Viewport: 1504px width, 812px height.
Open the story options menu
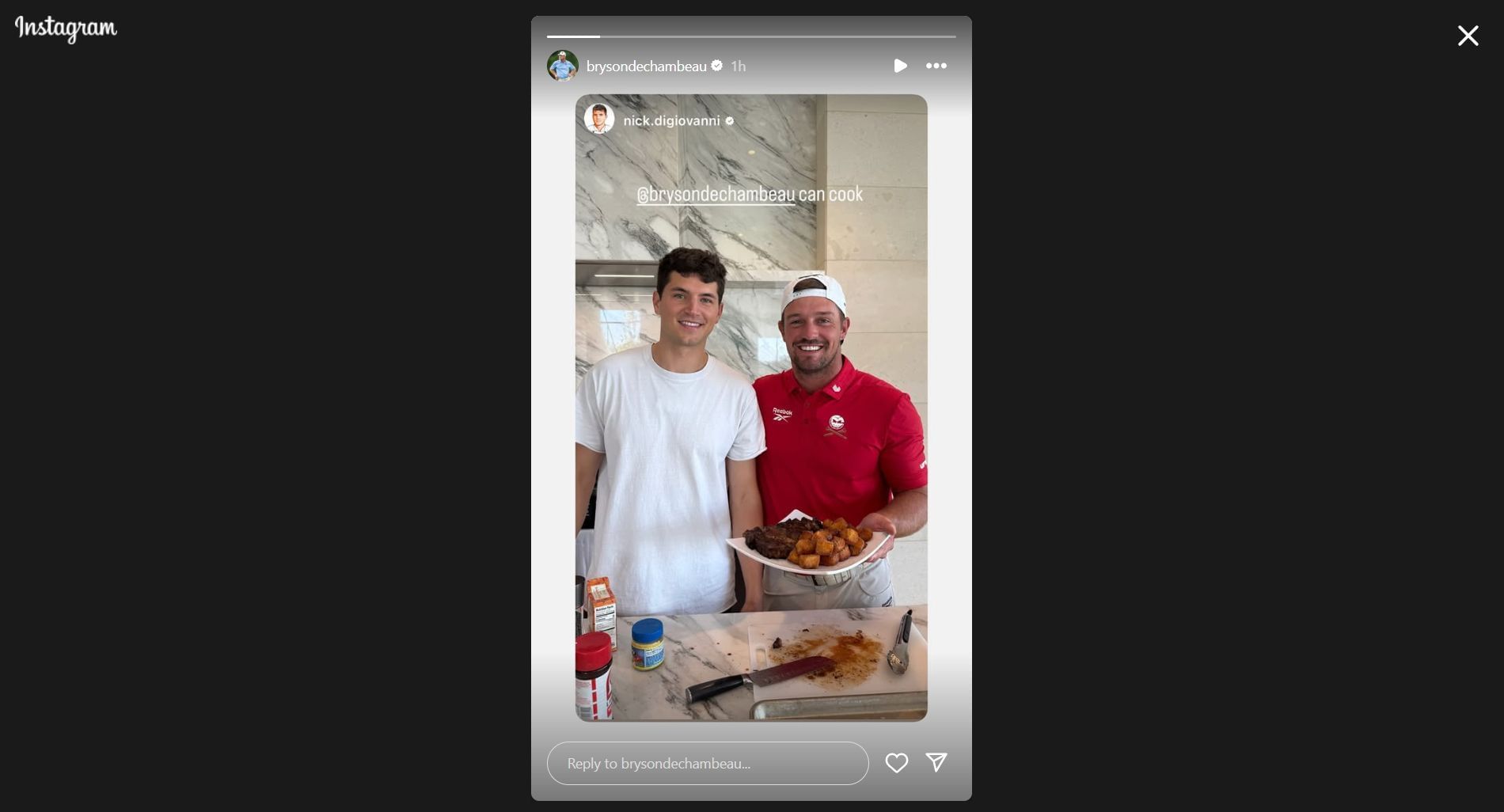point(936,66)
